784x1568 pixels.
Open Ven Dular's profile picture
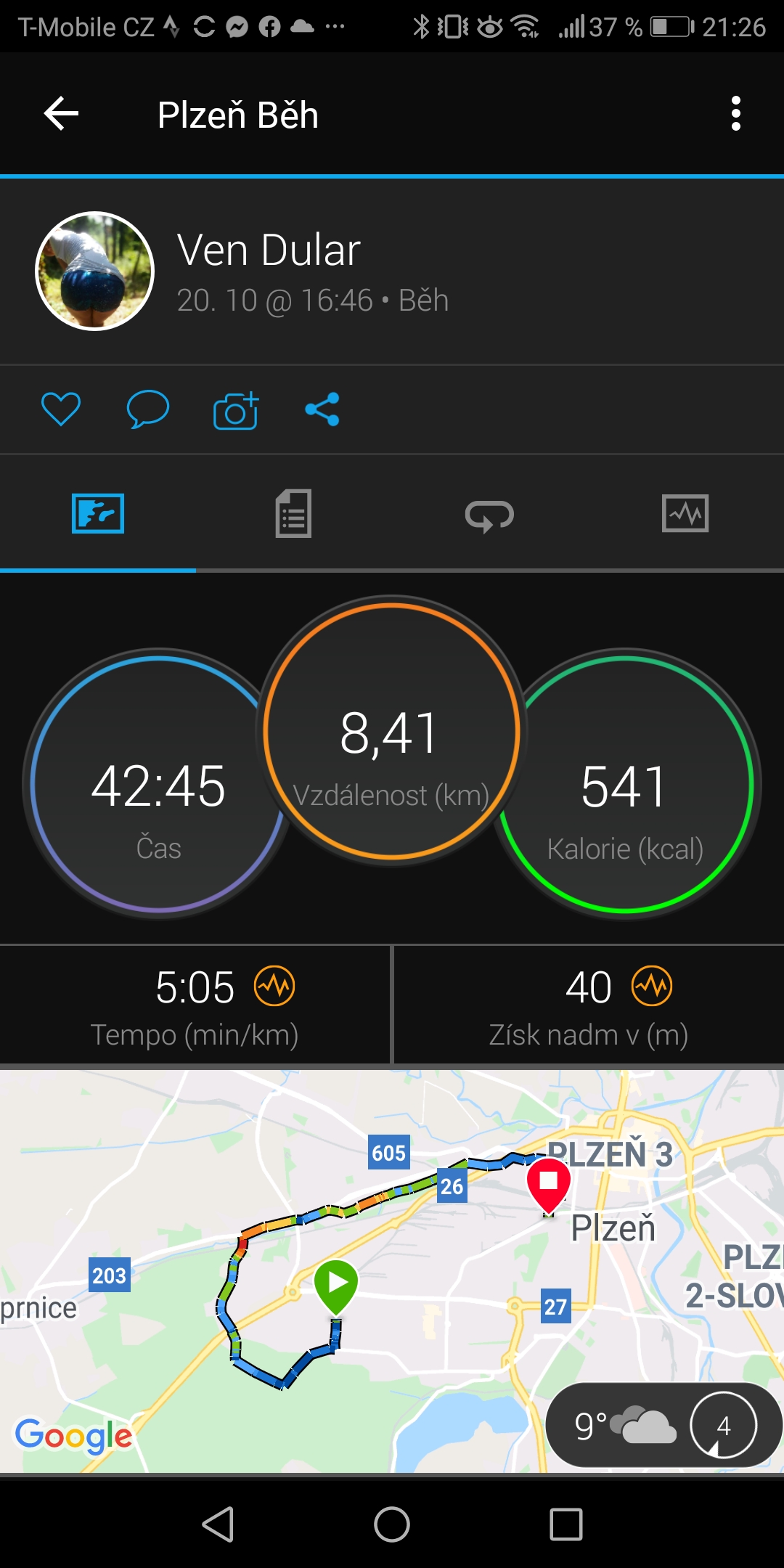95,271
